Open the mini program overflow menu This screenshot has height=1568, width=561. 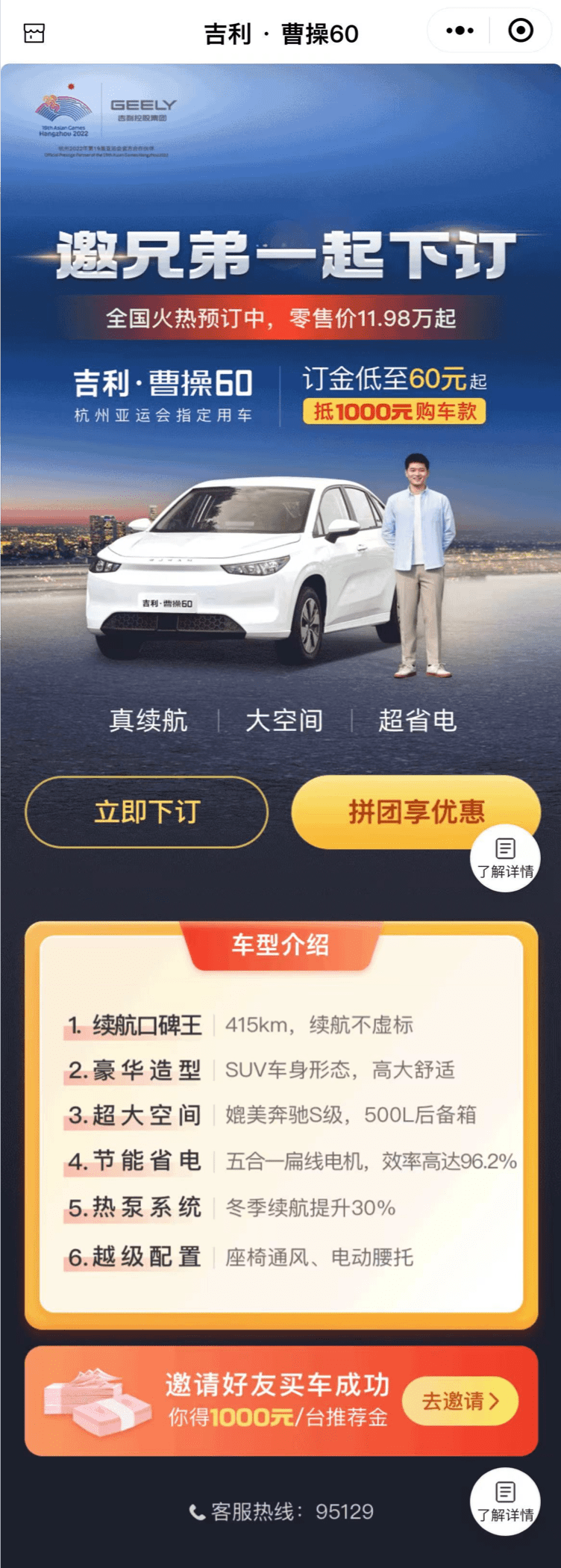coord(460,31)
